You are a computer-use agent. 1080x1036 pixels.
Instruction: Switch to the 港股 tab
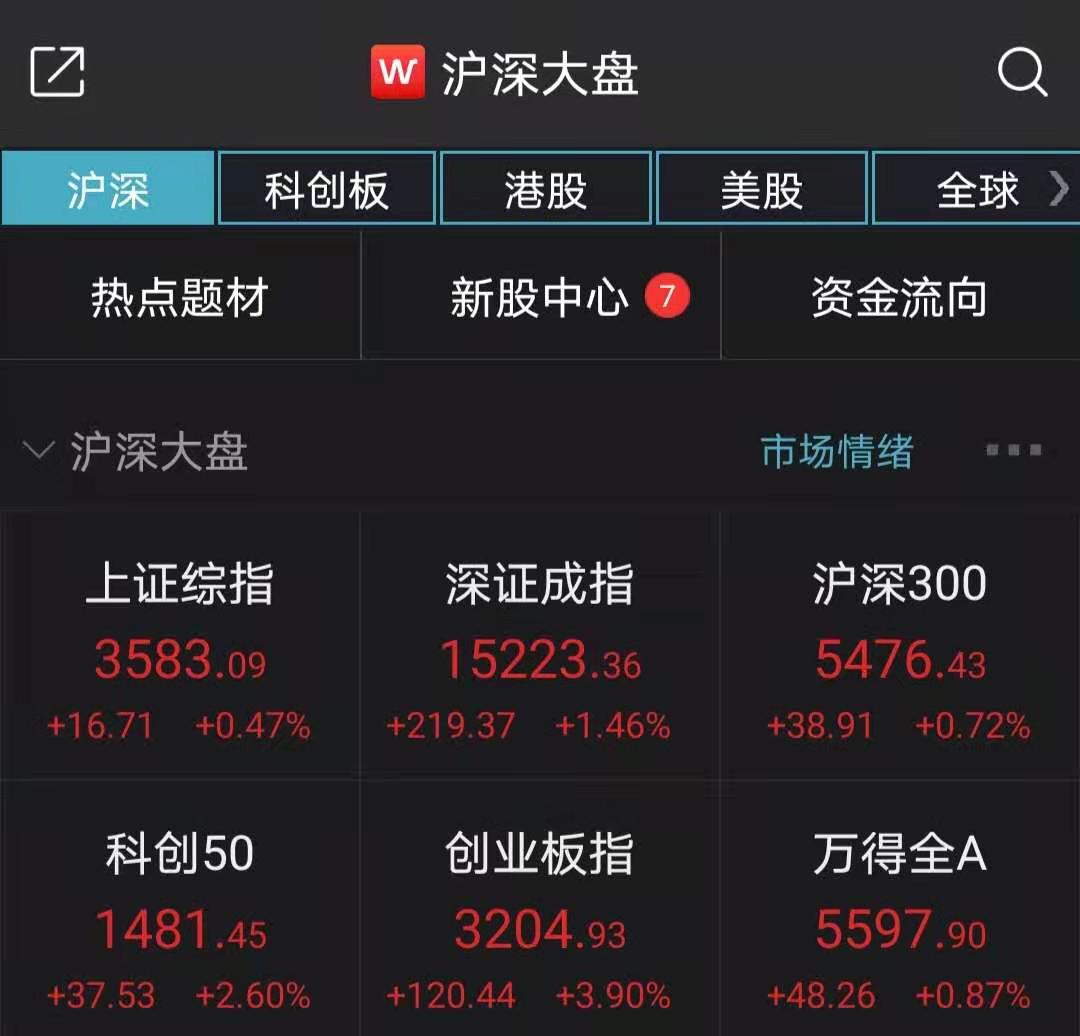[546, 189]
